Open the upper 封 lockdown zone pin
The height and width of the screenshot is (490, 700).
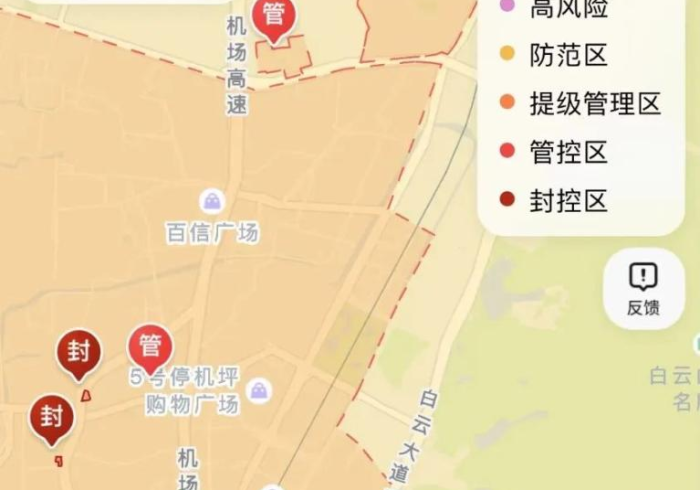[x=78, y=353]
